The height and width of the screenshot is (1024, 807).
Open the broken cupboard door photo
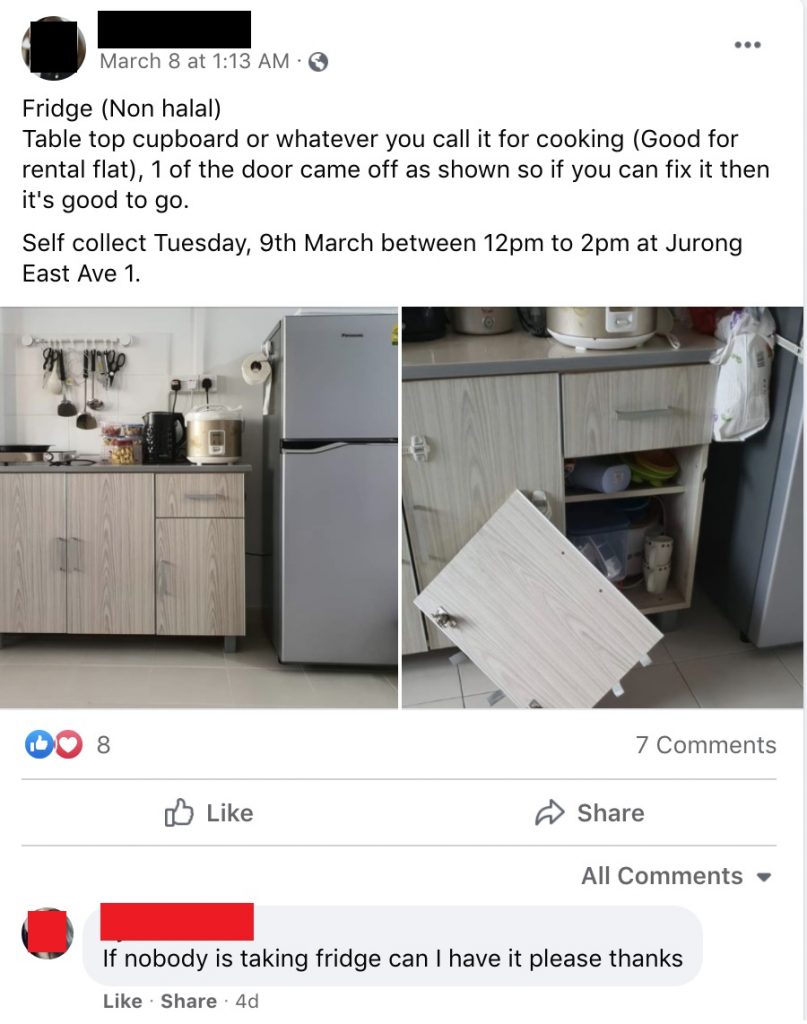pos(602,508)
